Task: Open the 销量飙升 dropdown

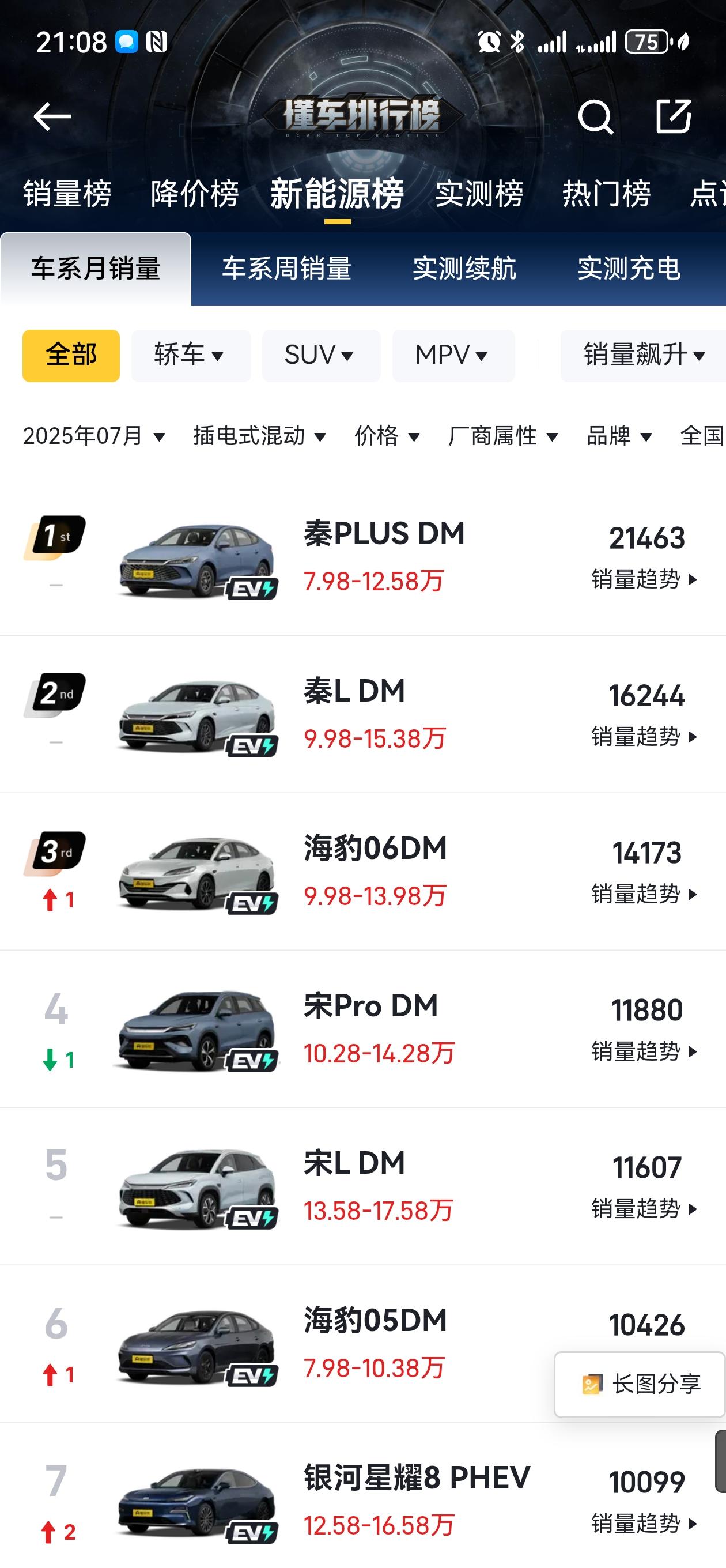Action: [644, 356]
